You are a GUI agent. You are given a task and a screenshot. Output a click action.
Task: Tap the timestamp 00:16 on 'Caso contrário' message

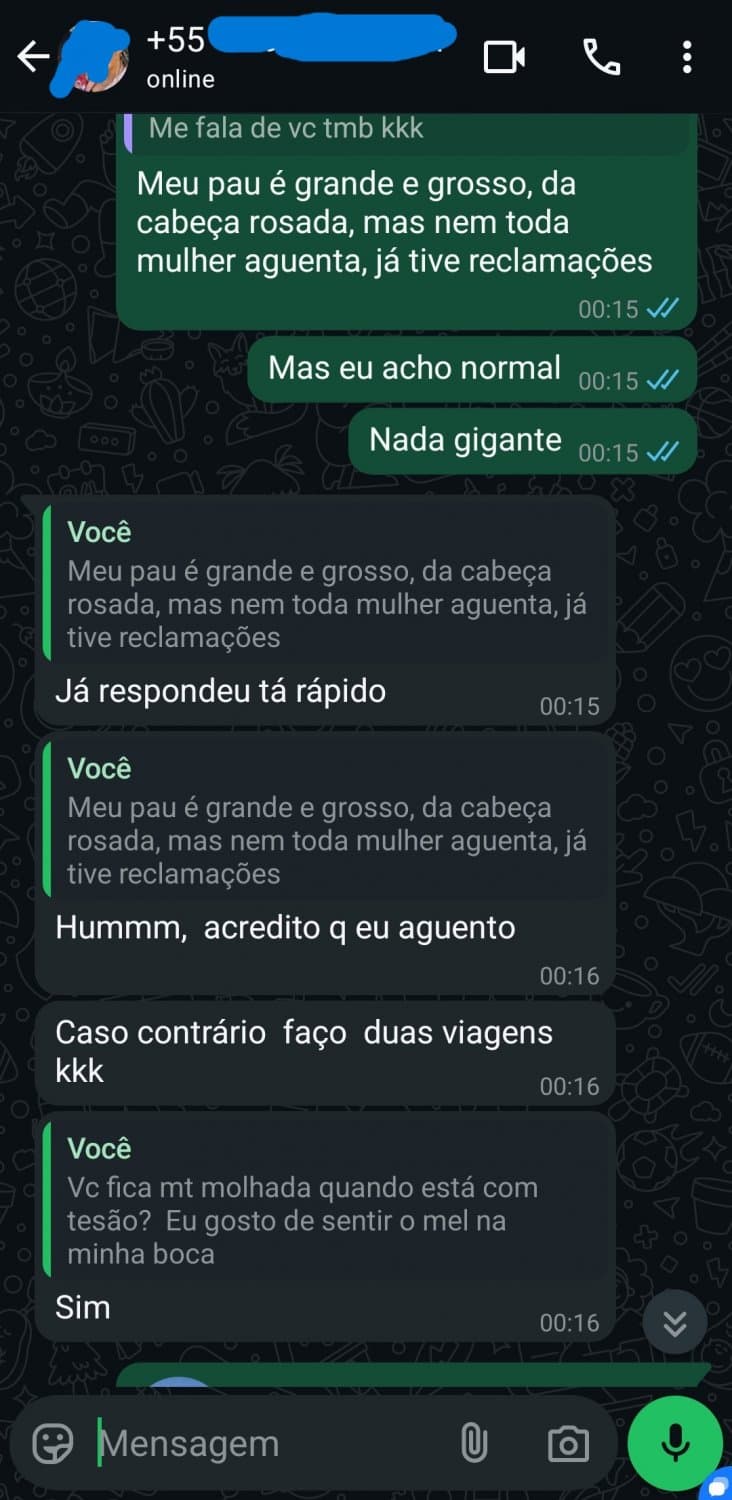(571, 1086)
